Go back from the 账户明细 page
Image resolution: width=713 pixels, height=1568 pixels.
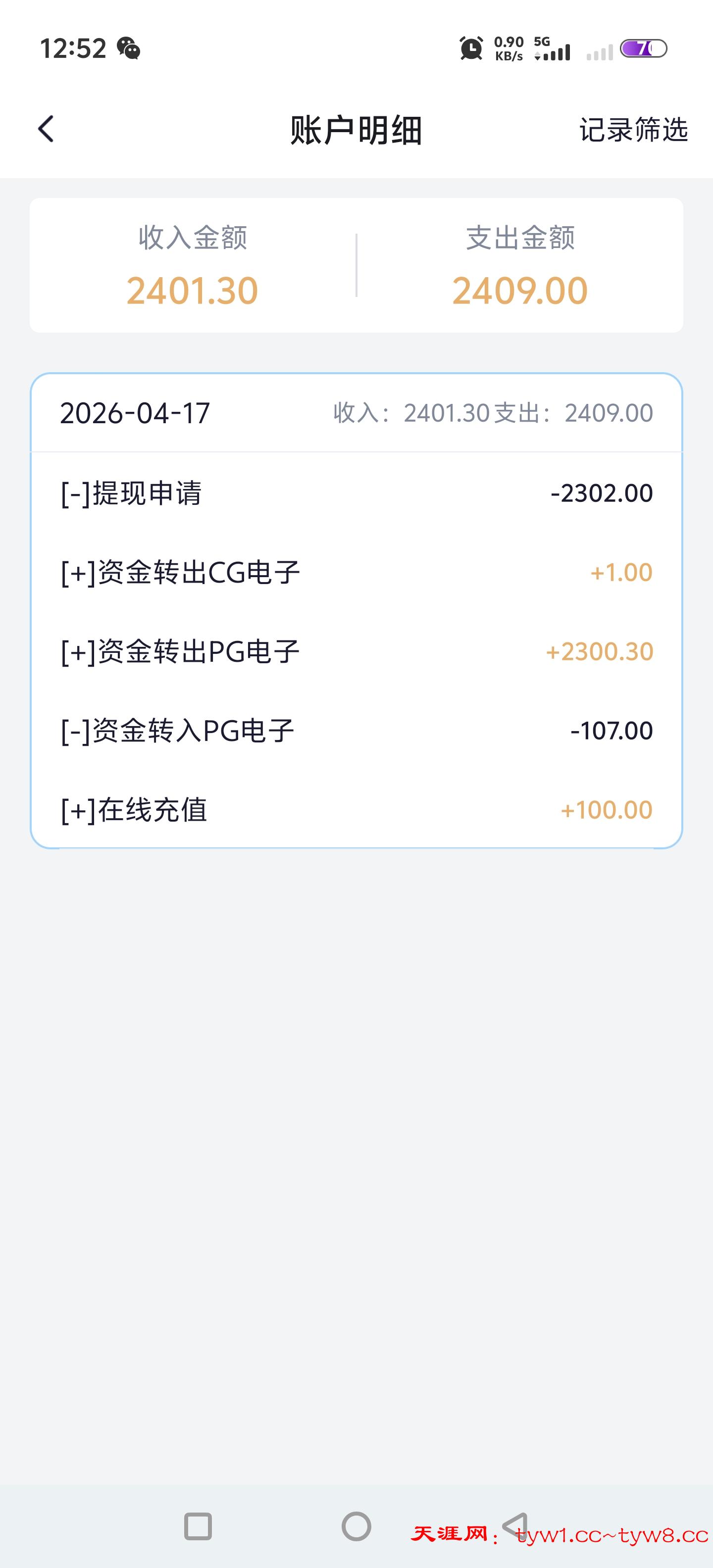[x=46, y=129]
